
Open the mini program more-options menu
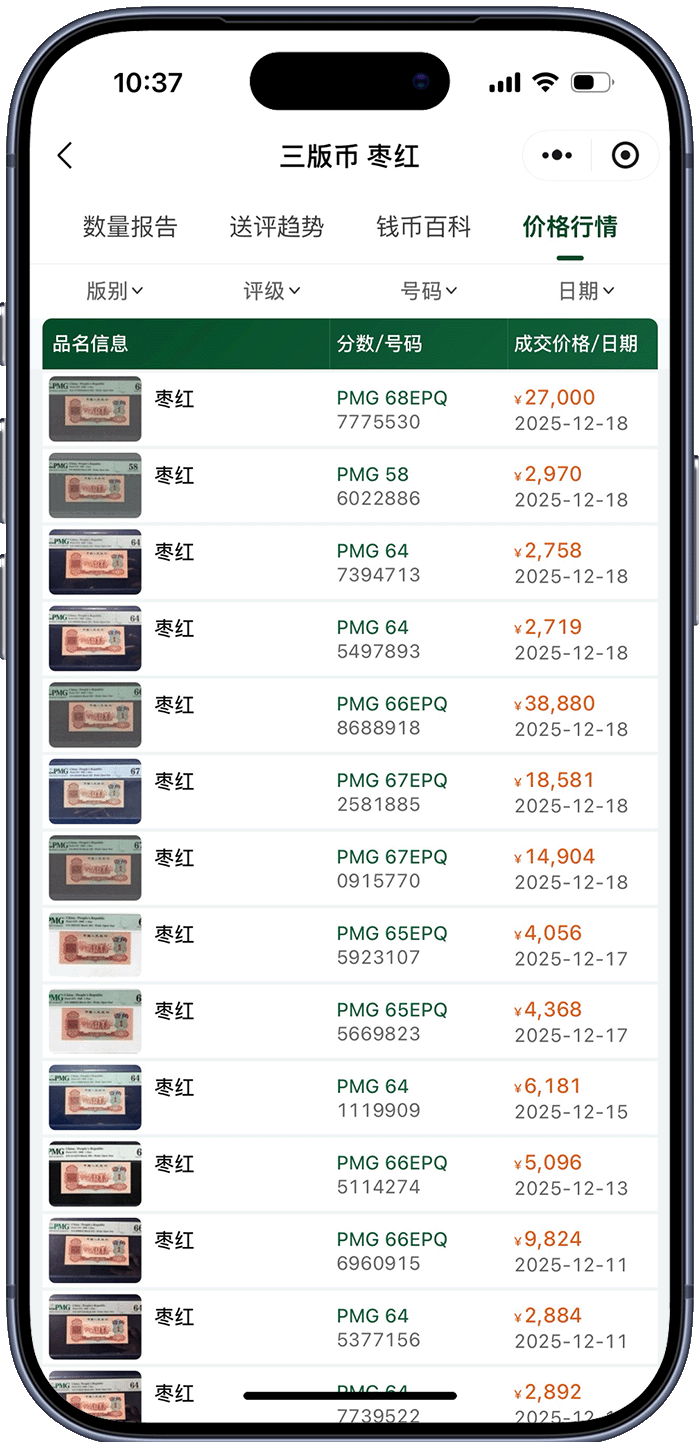pyautogui.click(x=557, y=156)
